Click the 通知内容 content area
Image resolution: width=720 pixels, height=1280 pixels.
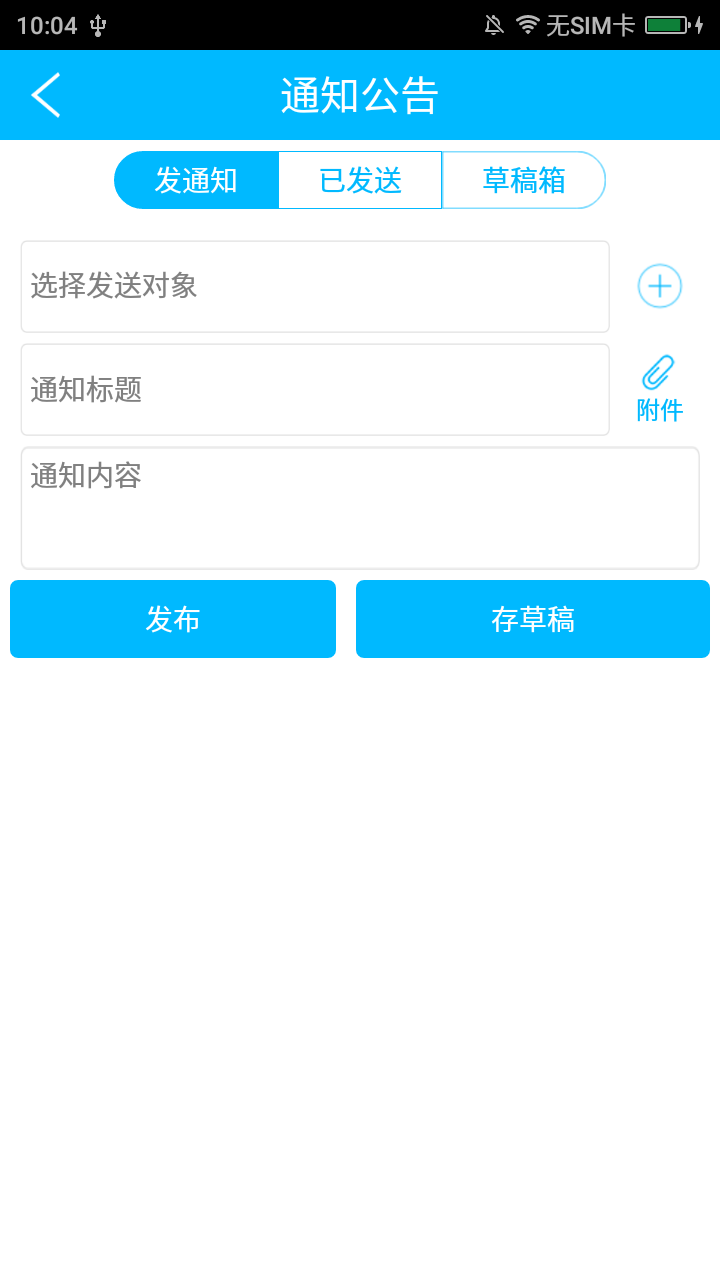(x=360, y=507)
